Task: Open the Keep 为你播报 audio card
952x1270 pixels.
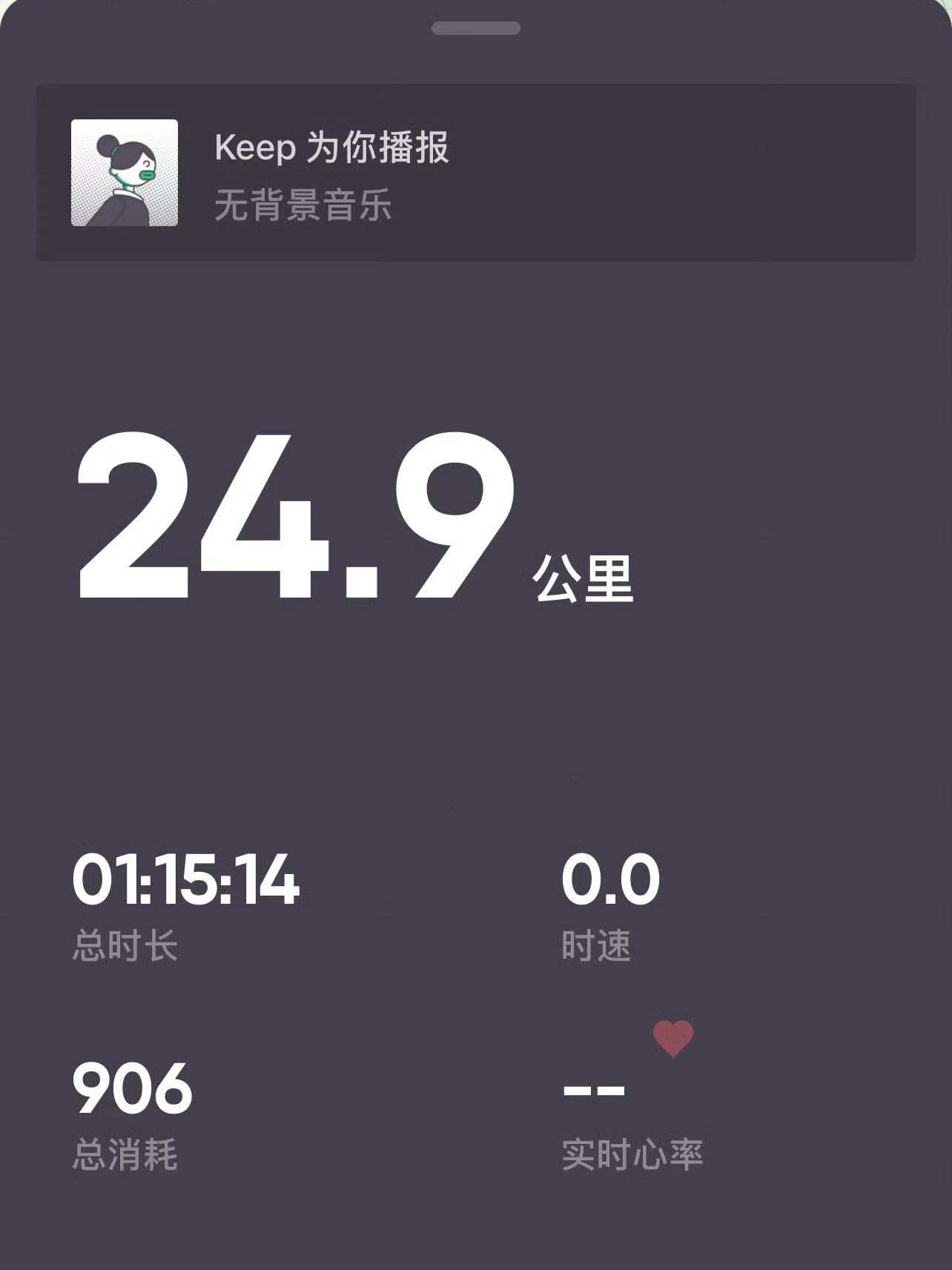Action: click(476, 173)
